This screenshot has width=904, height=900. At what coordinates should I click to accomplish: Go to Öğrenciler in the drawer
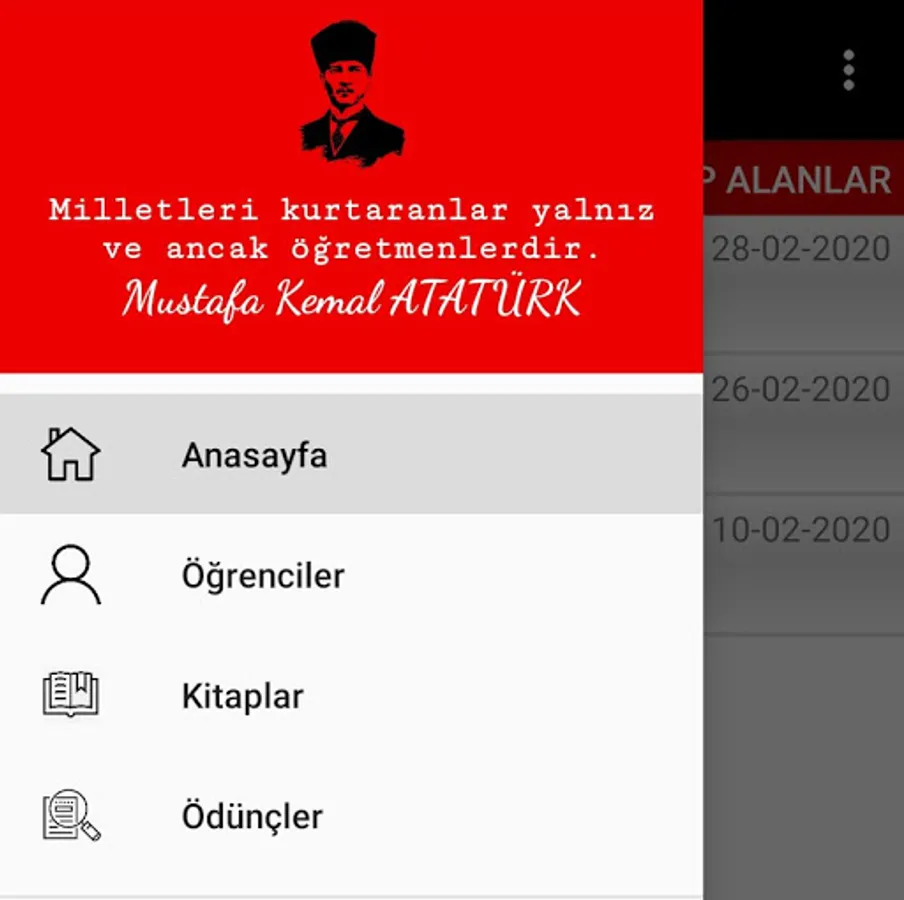[351, 575]
